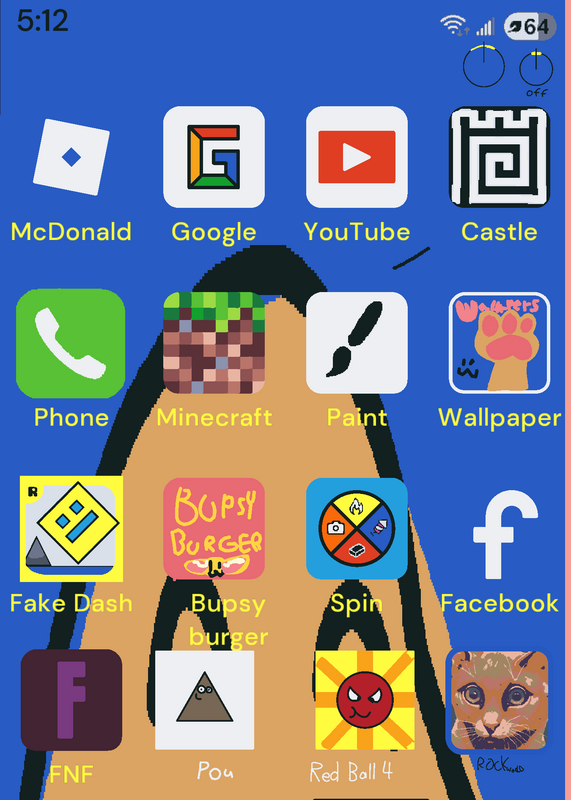Launch the Google app

pyautogui.click(x=214, y=157)
